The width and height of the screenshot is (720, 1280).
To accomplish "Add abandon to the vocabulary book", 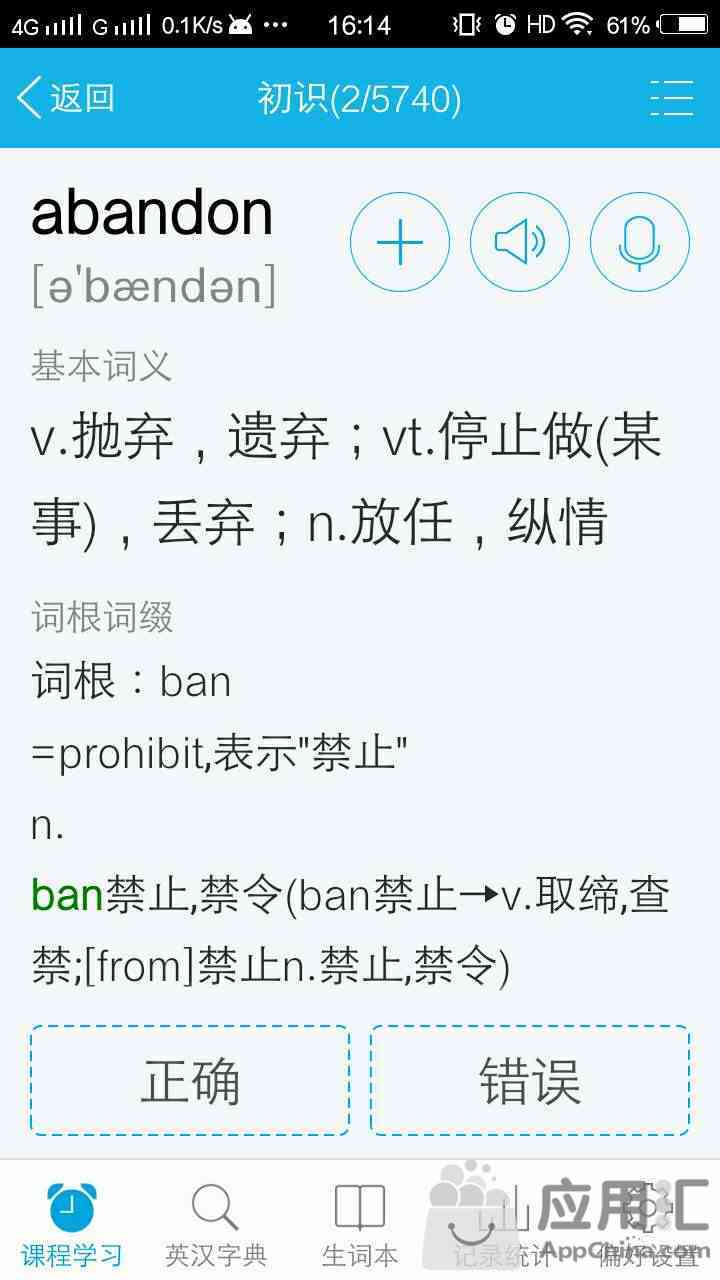I will pos(400,242).
